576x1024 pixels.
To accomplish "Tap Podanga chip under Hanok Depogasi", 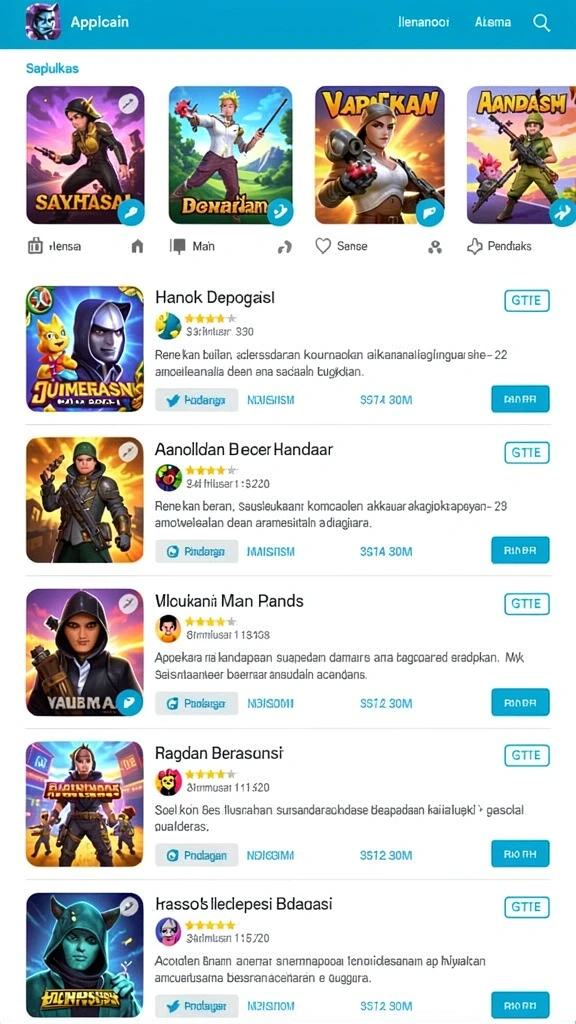I will pyautogui.click(x=197, y=400).
